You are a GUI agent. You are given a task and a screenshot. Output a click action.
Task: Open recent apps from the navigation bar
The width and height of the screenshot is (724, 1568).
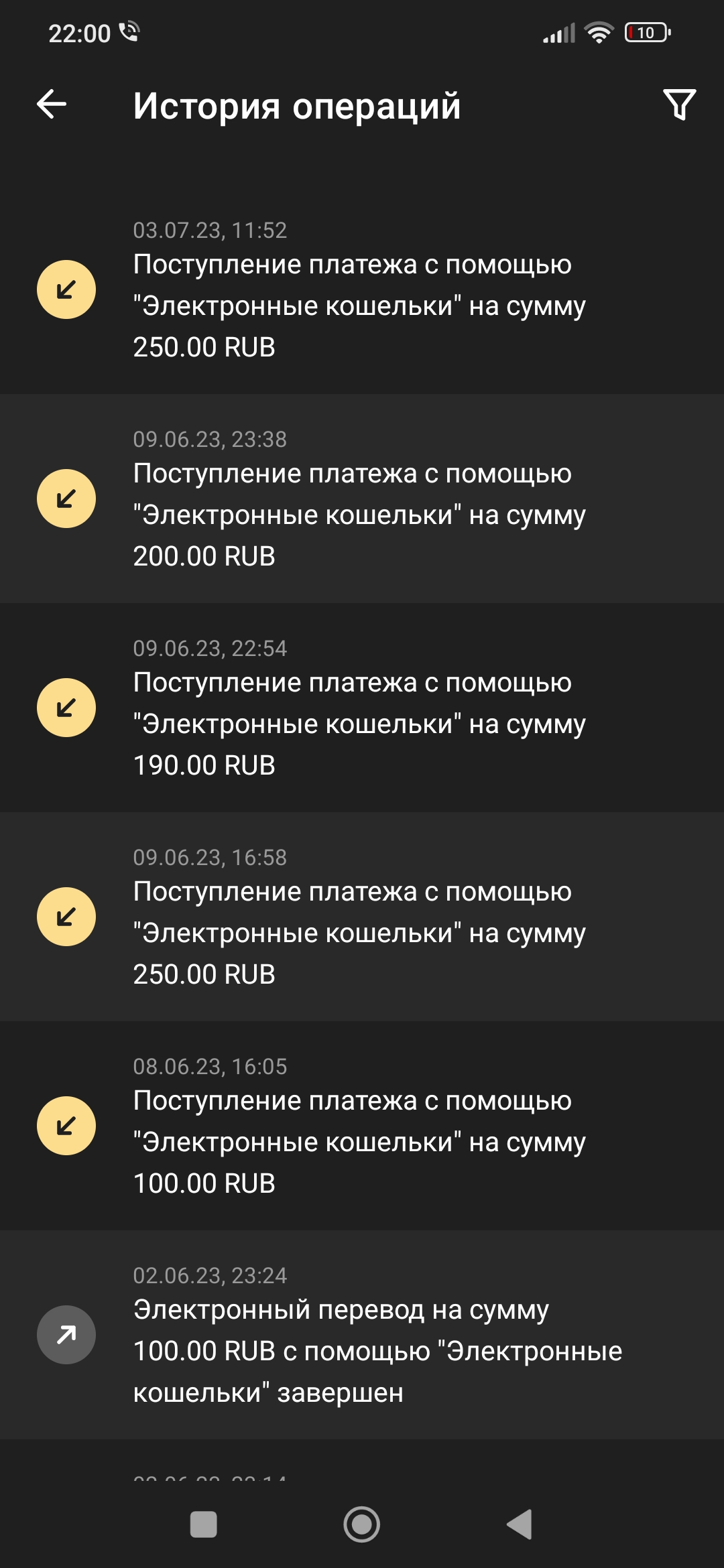click(203, 1524)
